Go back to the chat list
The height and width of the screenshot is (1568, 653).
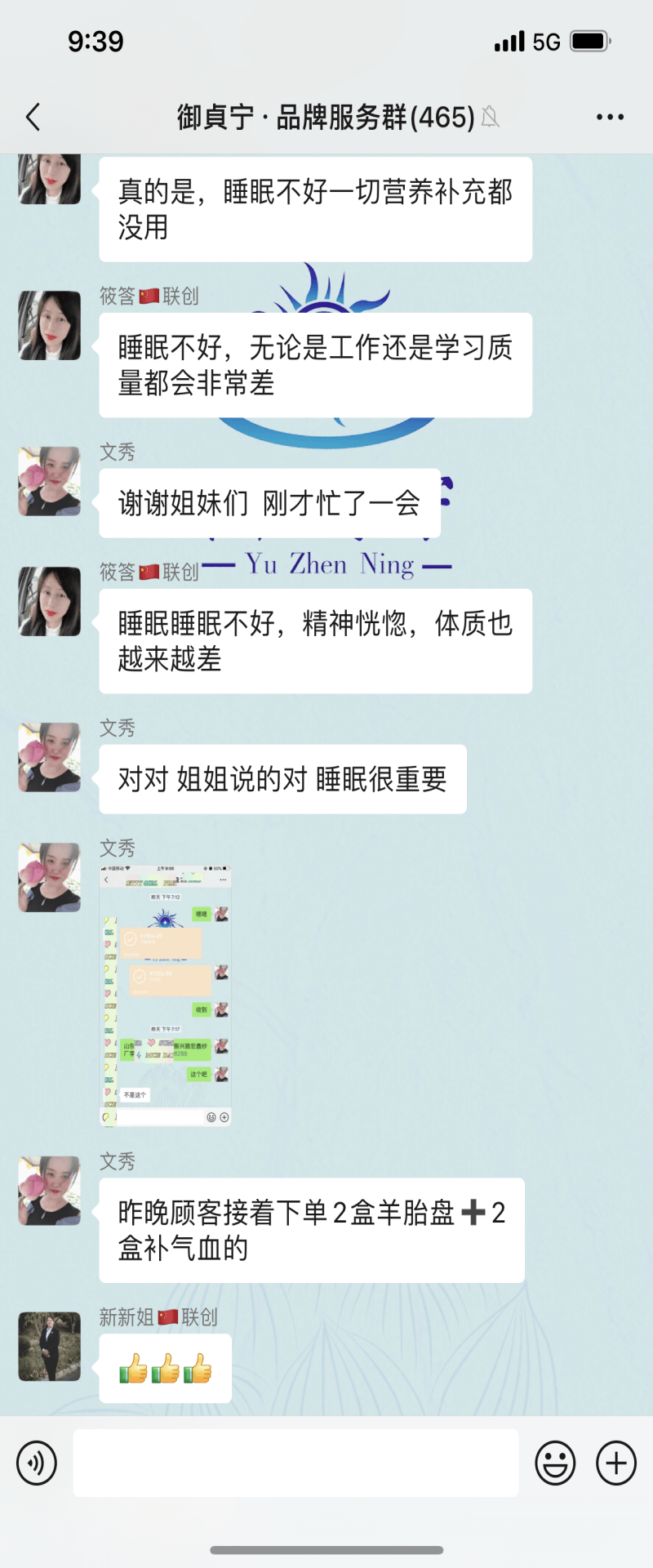point(33,117)
